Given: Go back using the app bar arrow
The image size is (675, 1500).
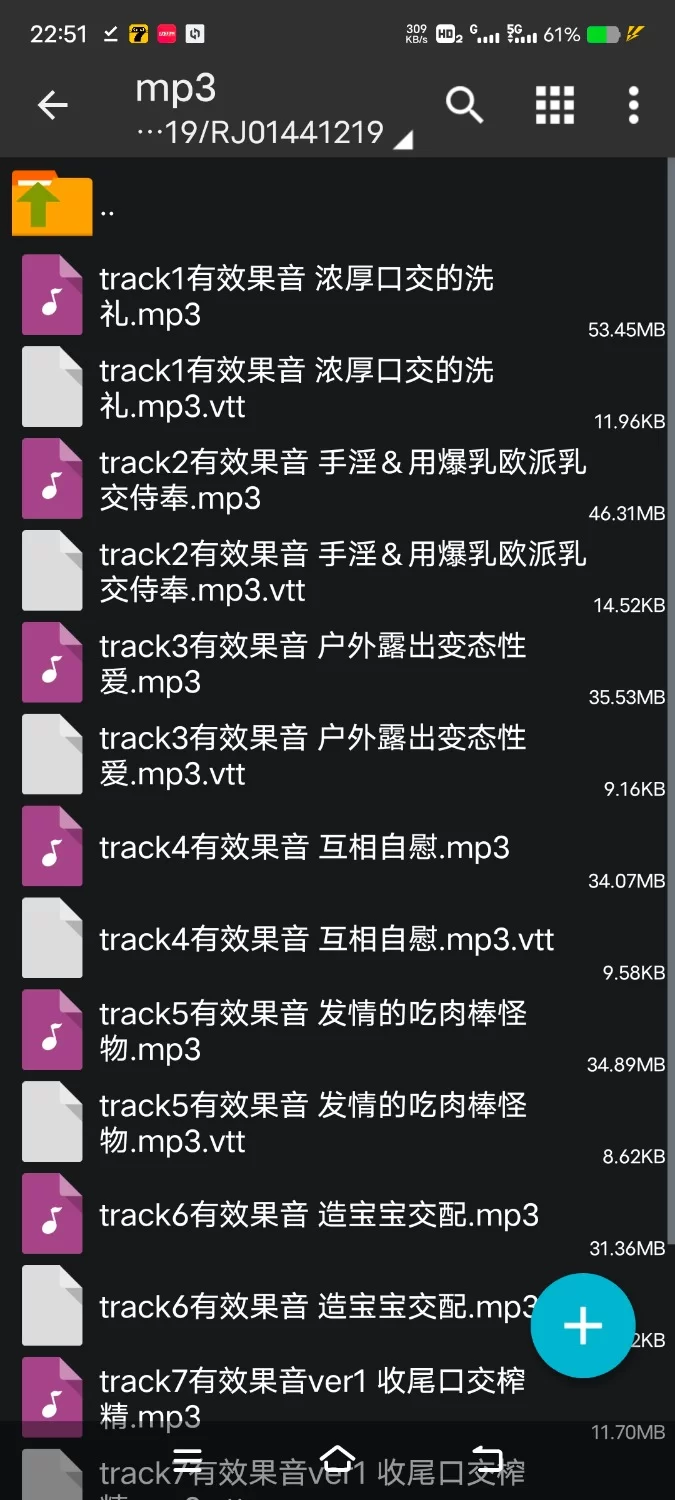Looking at the screenshot, I should pyautogui.click(x=52, y=105).
